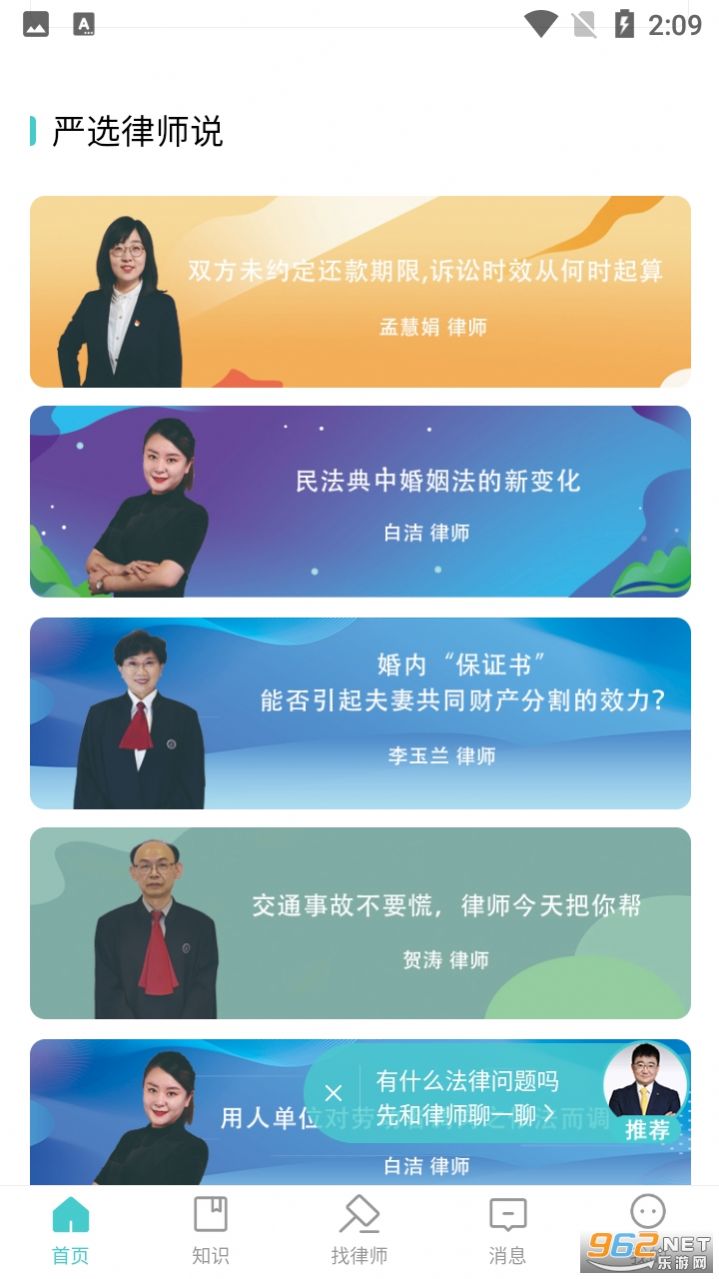Open the card about marriage law changes in 民法典

pos(360,501)
